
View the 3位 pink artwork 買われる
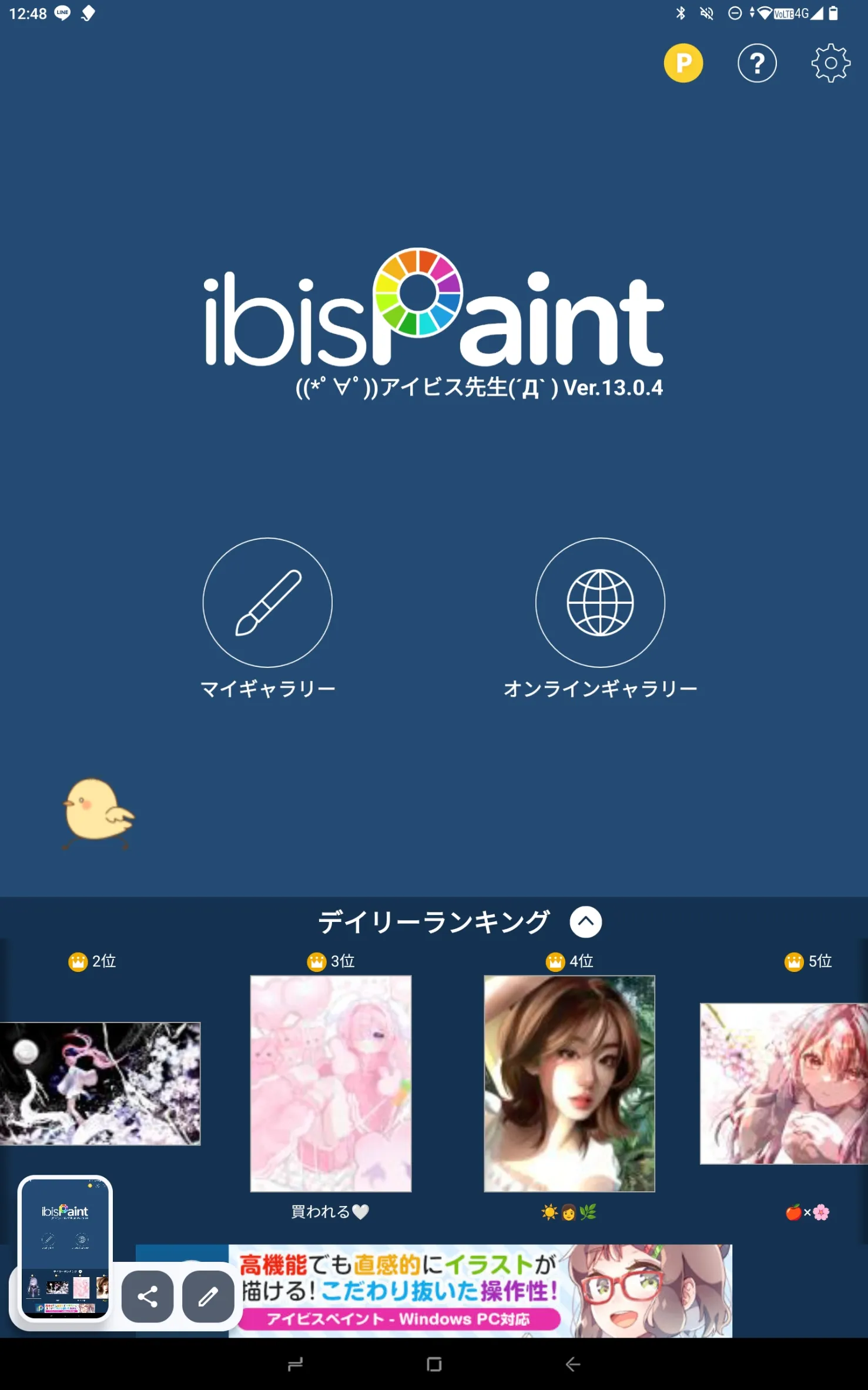tap(331, 1083)
